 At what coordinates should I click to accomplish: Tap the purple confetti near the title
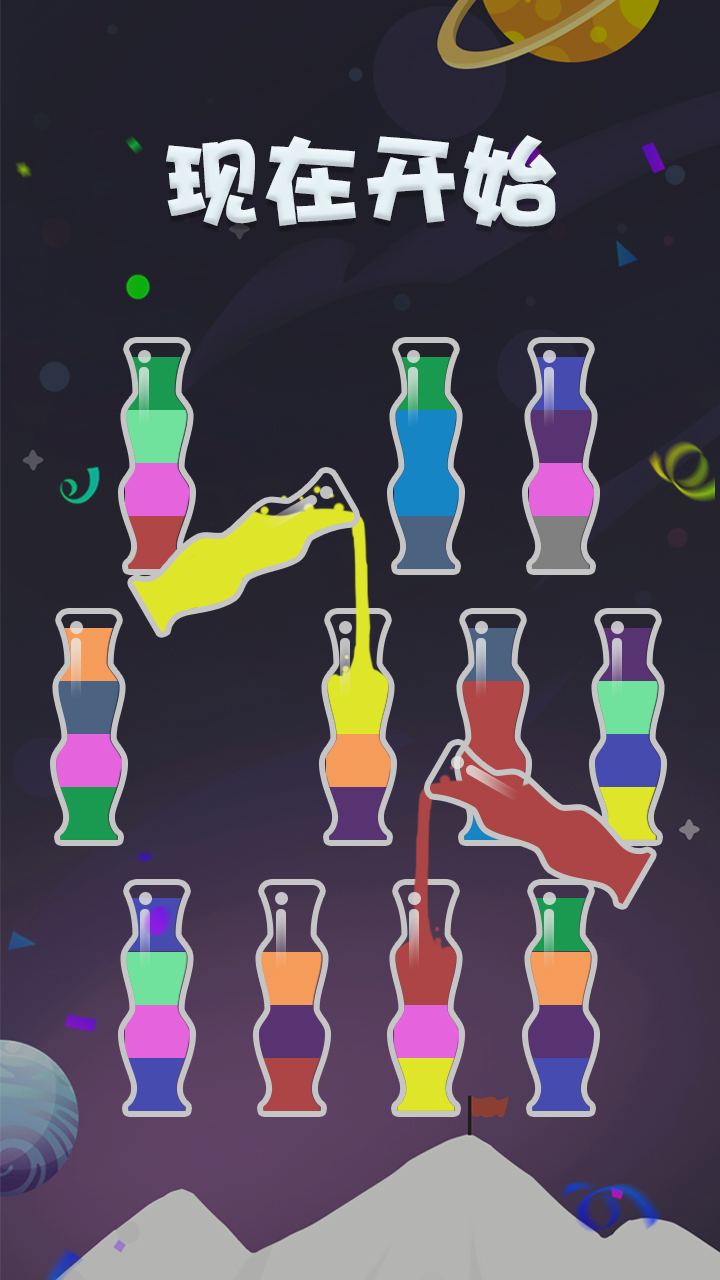[655, 160]
